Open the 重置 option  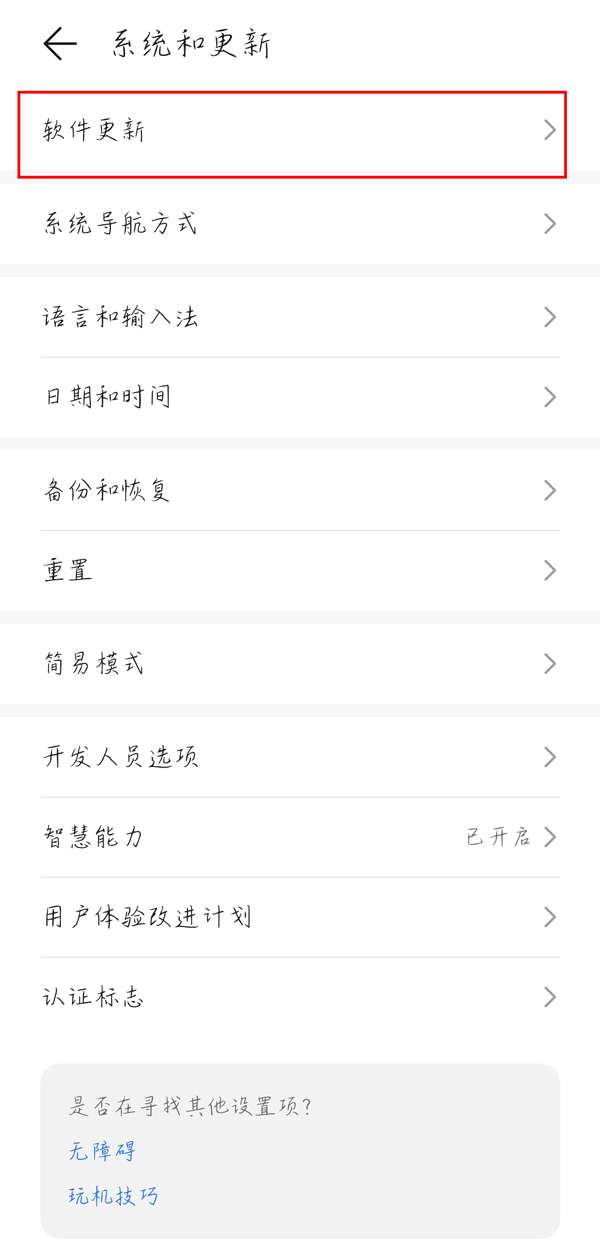(x=300, y=570)
